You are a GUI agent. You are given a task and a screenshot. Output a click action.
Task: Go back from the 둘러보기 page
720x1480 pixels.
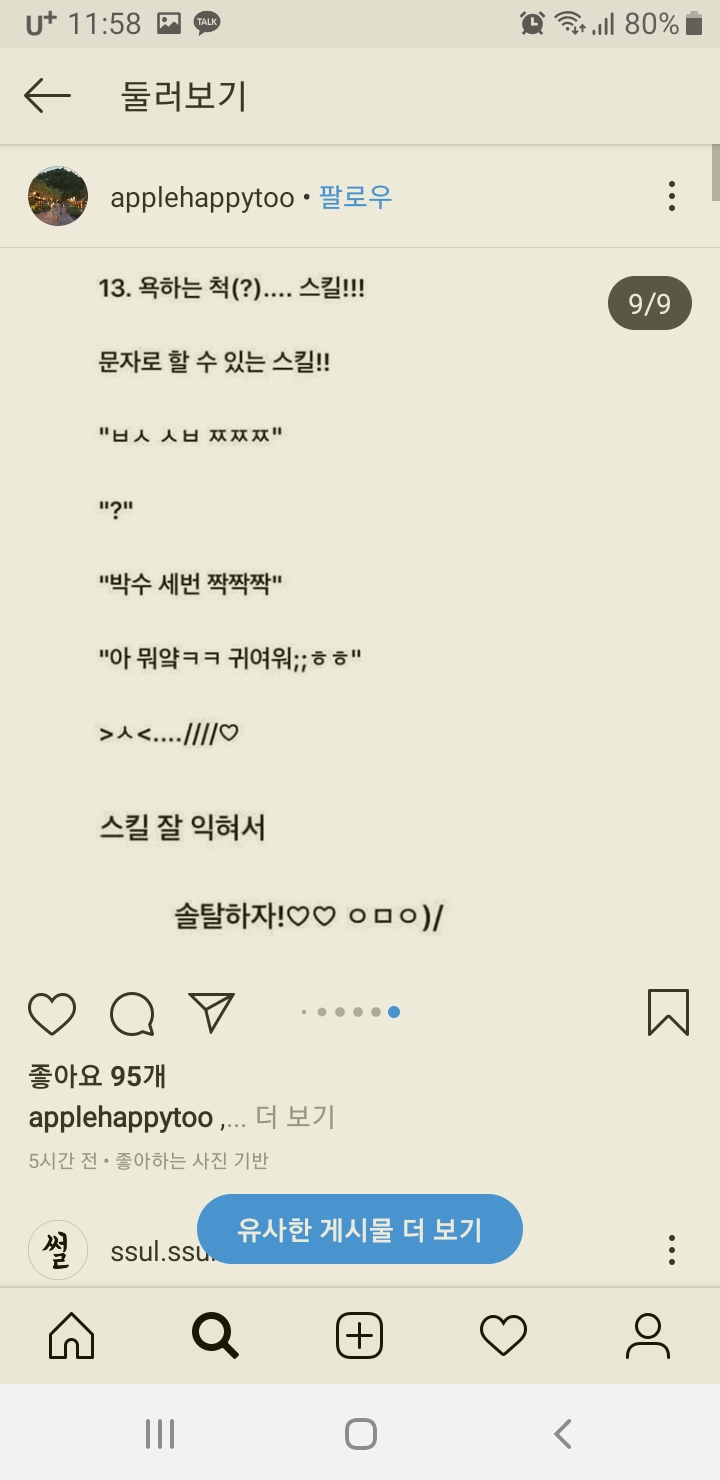tap(47, 96)
